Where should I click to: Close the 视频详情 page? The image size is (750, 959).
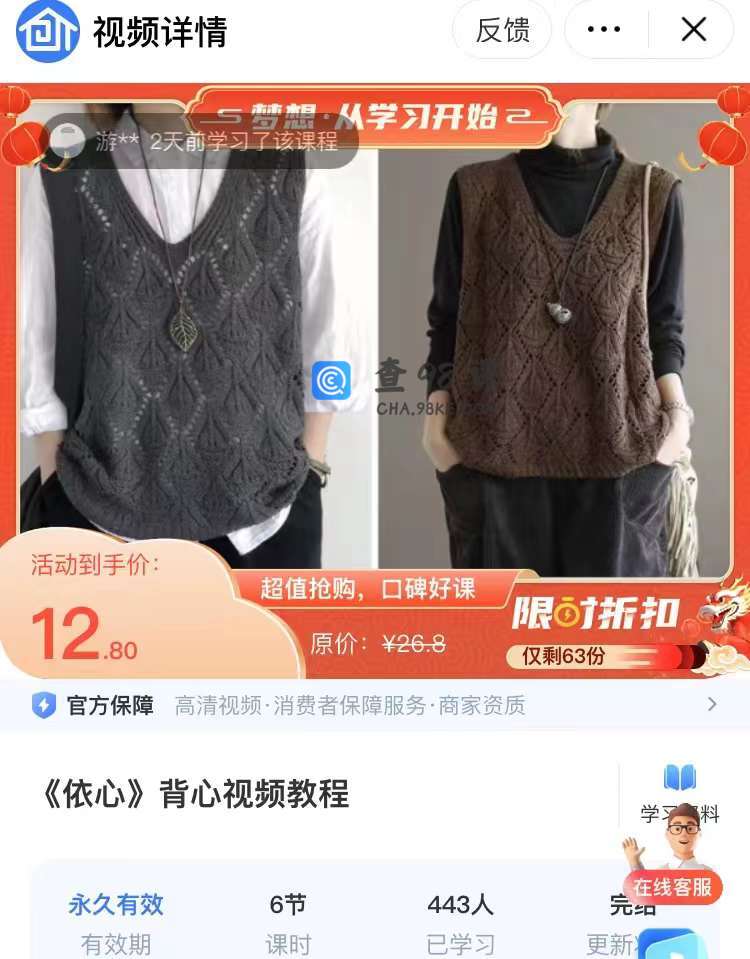(693, 30)
